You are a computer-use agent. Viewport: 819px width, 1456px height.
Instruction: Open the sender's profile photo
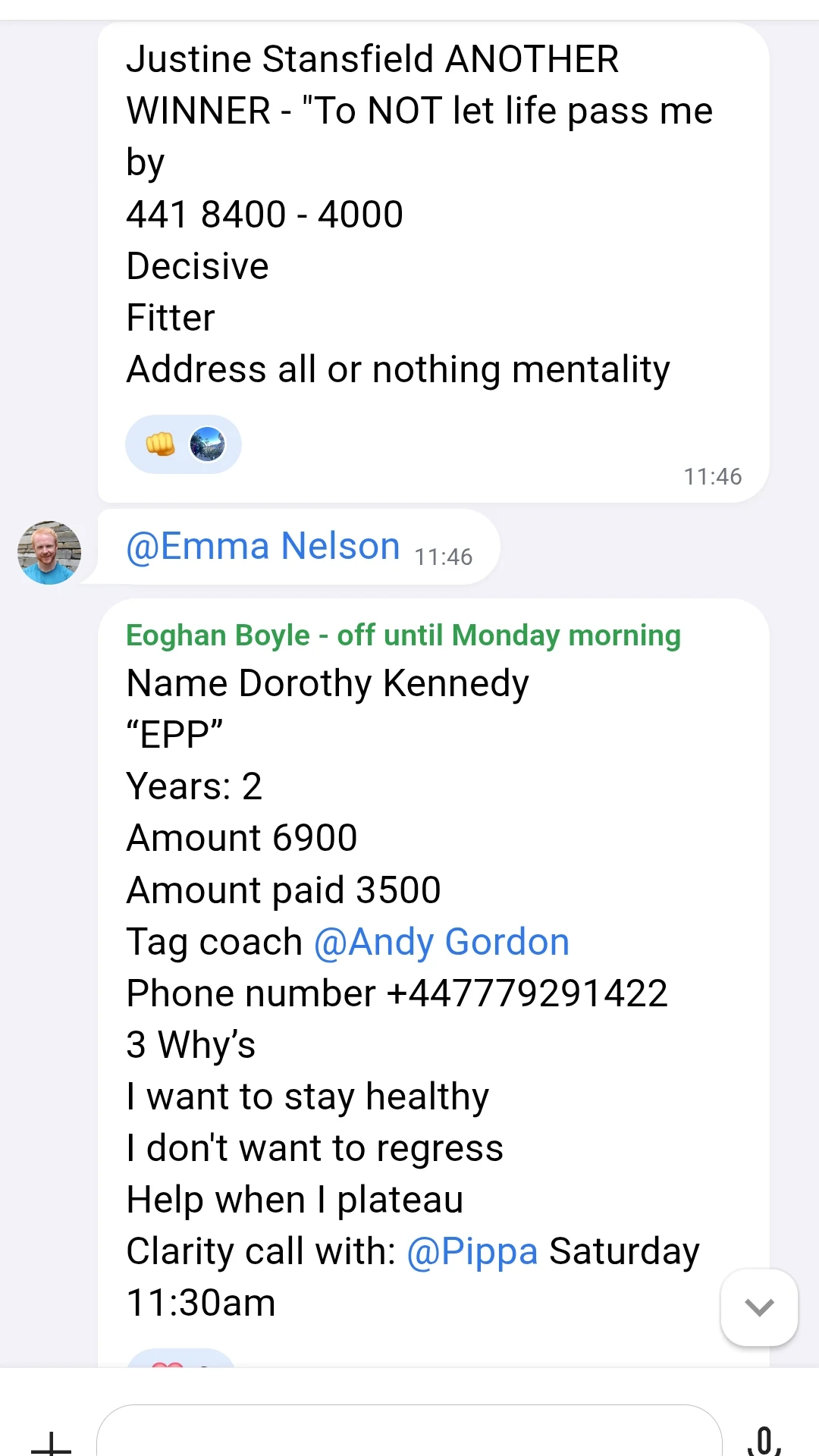pyautogui.click(x=49, y=552)
